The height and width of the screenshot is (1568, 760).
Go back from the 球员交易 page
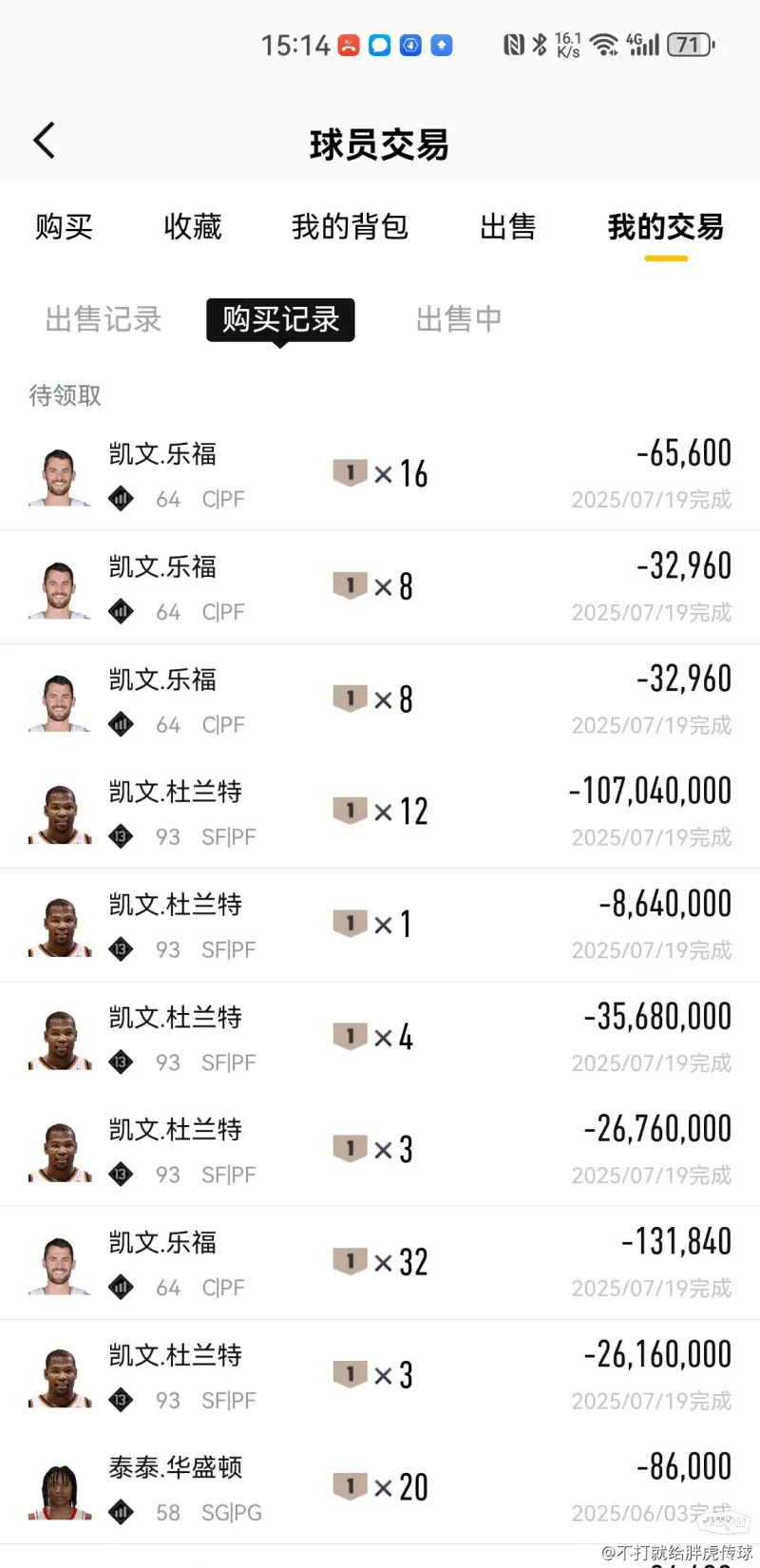point(44,141)
